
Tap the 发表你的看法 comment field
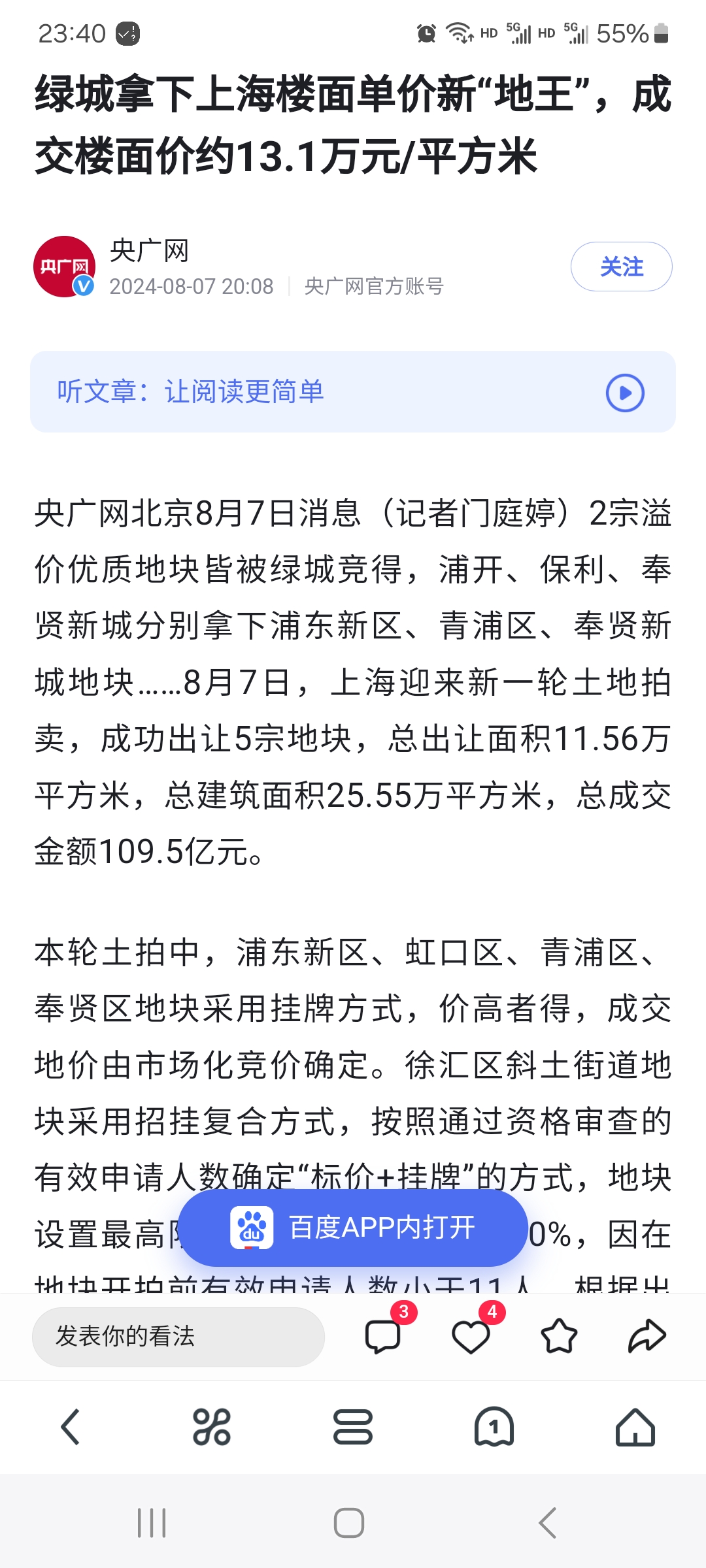[x=178, y=1337]
